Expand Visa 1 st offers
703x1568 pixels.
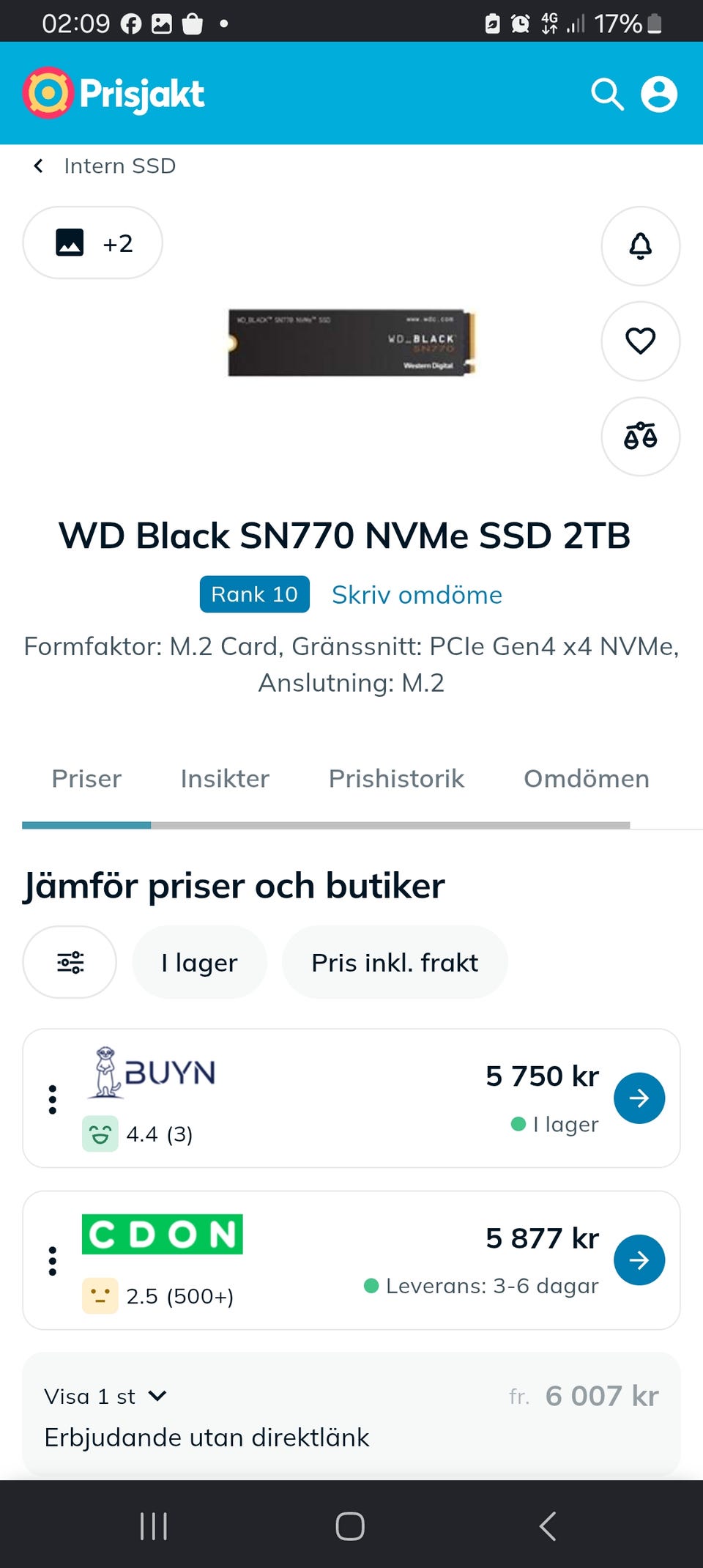[x=106, y=1397]
